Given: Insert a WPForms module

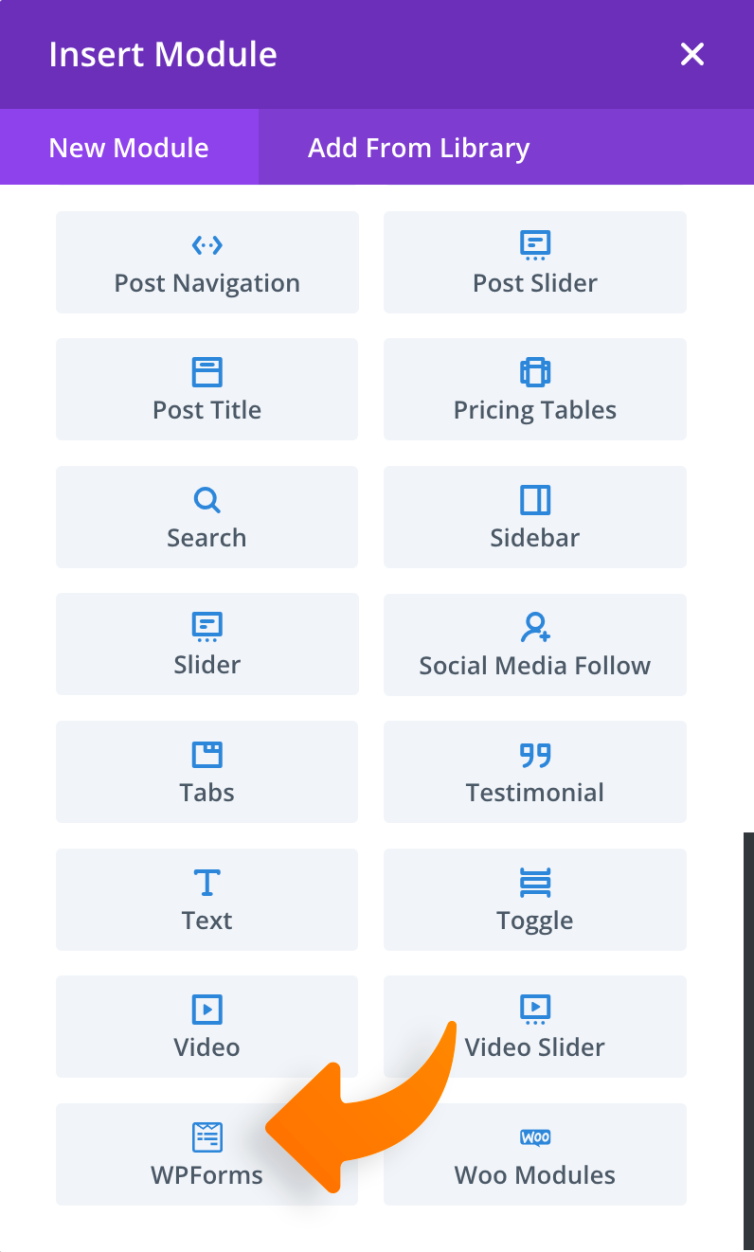Looking at the screenshot, I should tap(206, 1155).
